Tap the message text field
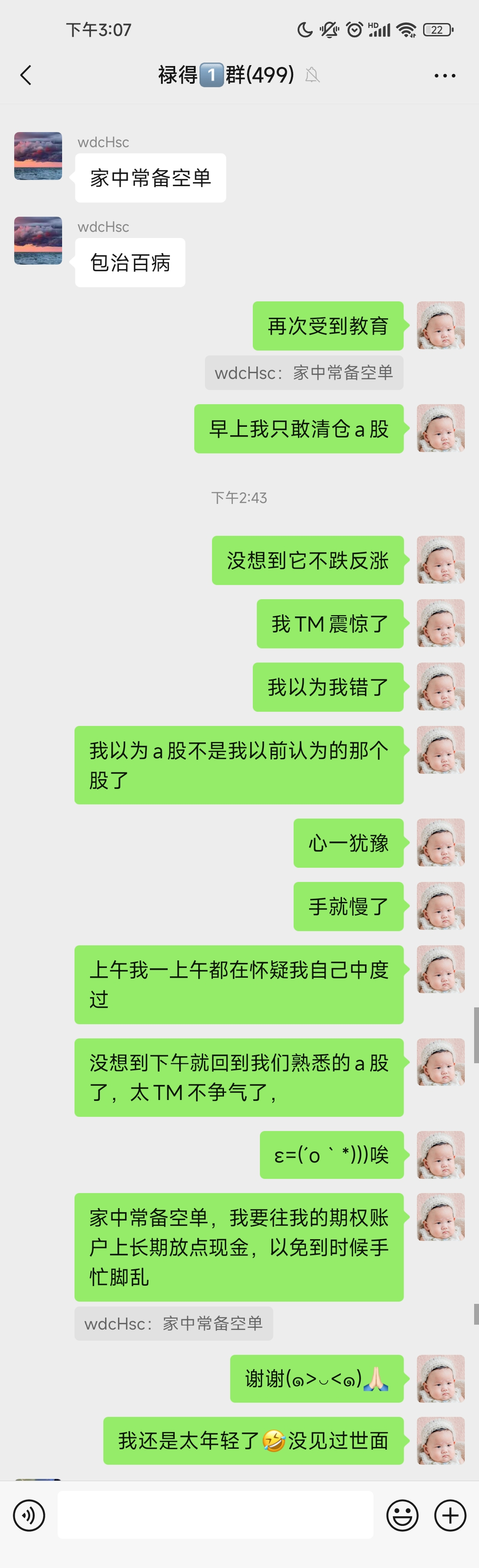The height and width of the screenshot is (1568, 479). 215,1515
